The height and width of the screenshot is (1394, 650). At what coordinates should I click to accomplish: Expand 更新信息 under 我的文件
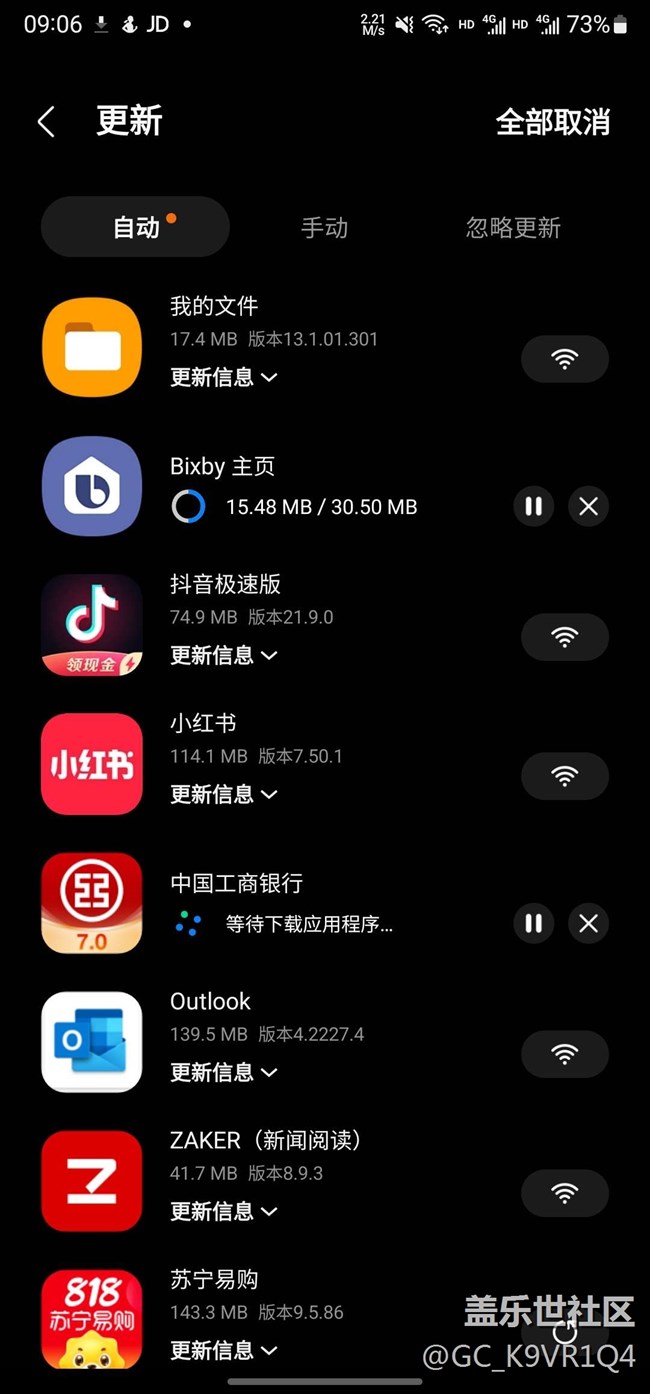coord(223,378)
